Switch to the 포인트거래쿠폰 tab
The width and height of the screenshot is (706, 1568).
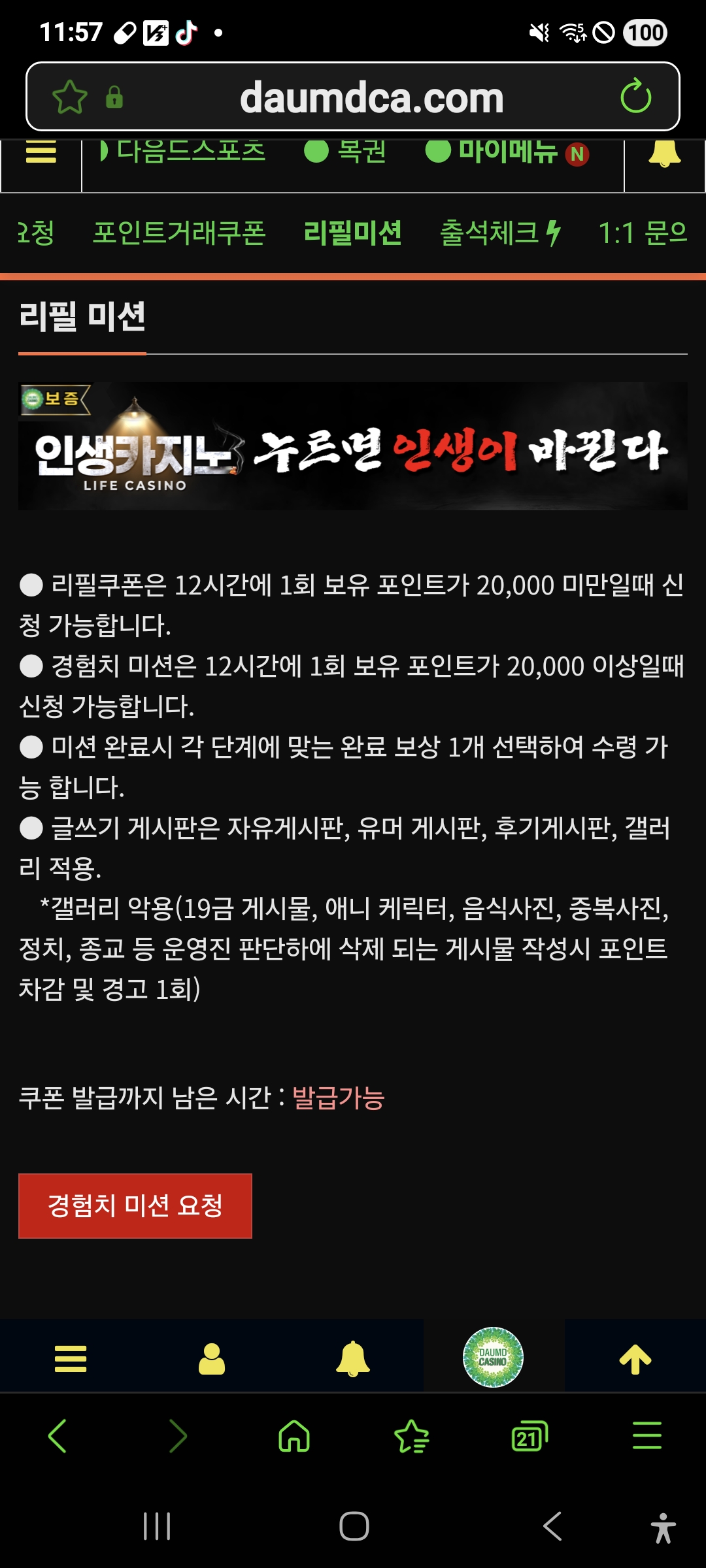pos(178,233)
